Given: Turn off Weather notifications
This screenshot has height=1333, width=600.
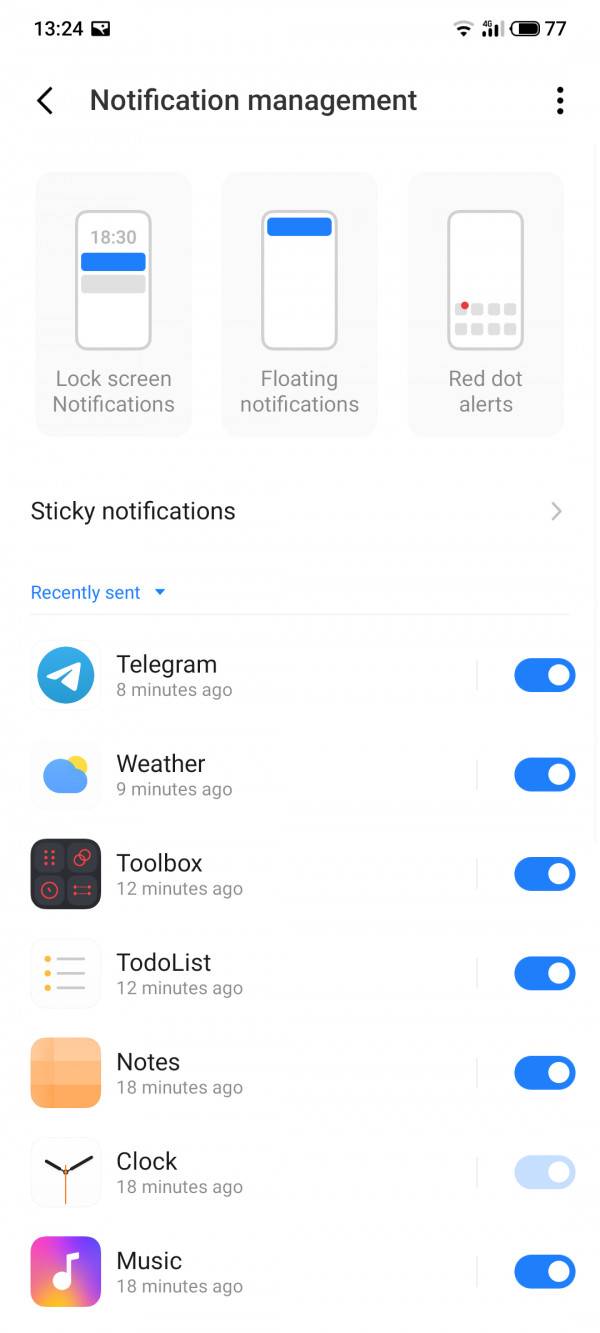Looking at the screenshot, I should [x=544, y=774].
